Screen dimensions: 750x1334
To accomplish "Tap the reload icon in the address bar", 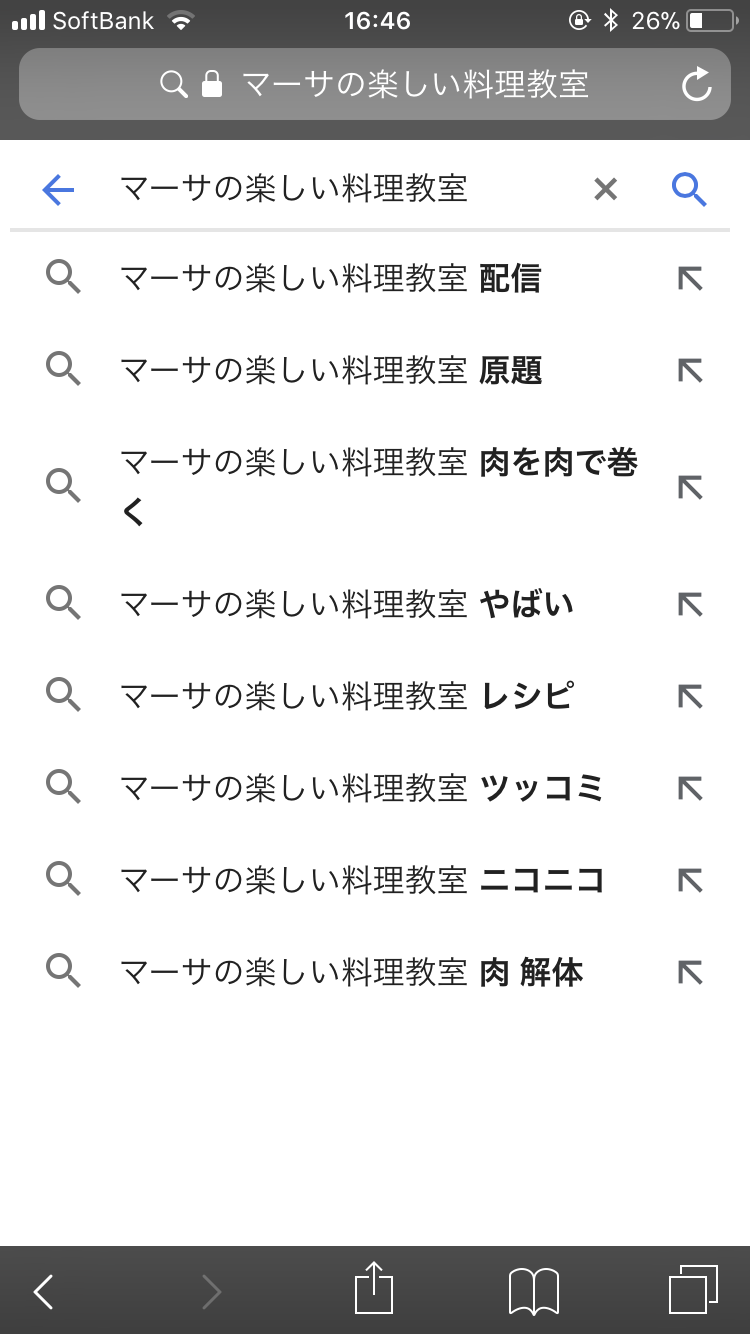I will click(x=696, y=84).
